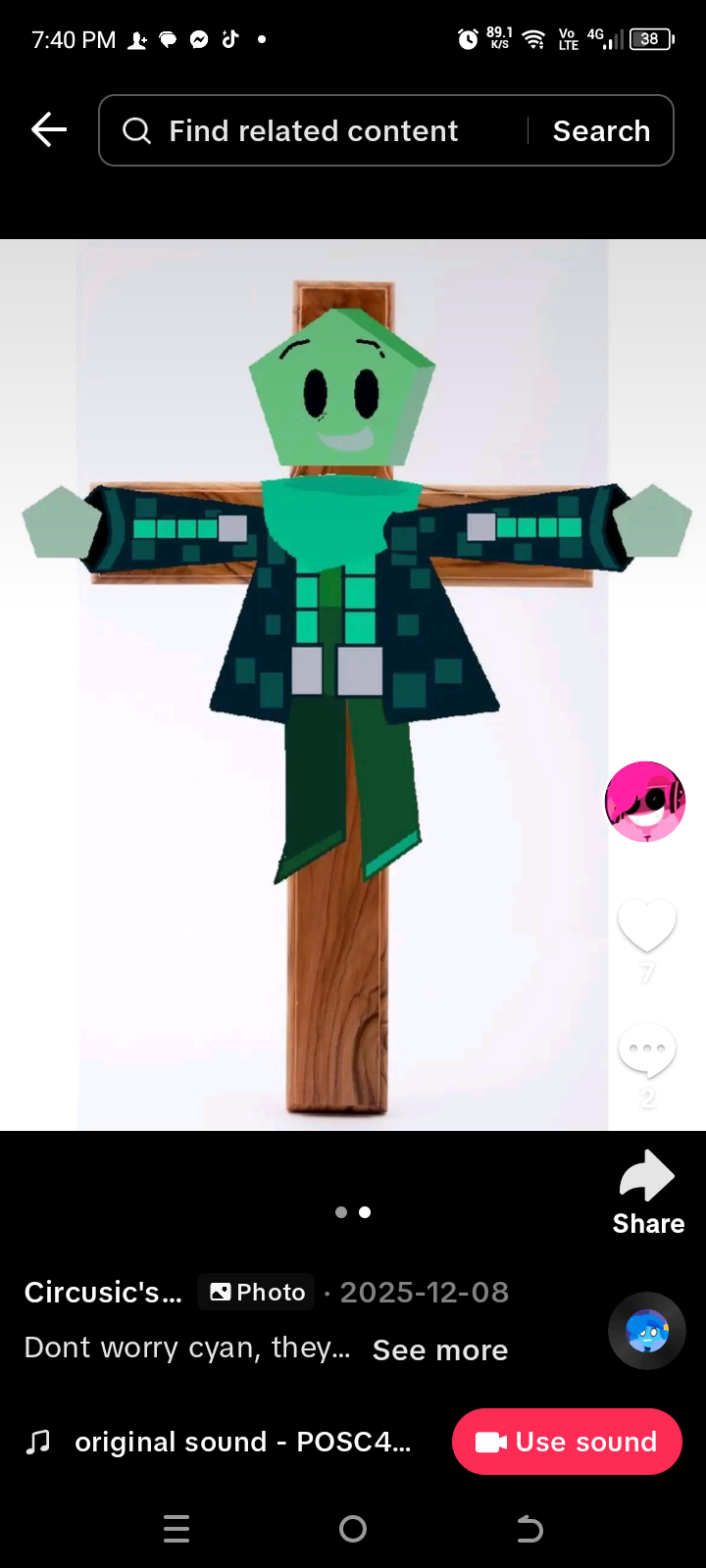706x1568 pixels.
Task: Expand the caption with See more
Action: (440, 1349)
